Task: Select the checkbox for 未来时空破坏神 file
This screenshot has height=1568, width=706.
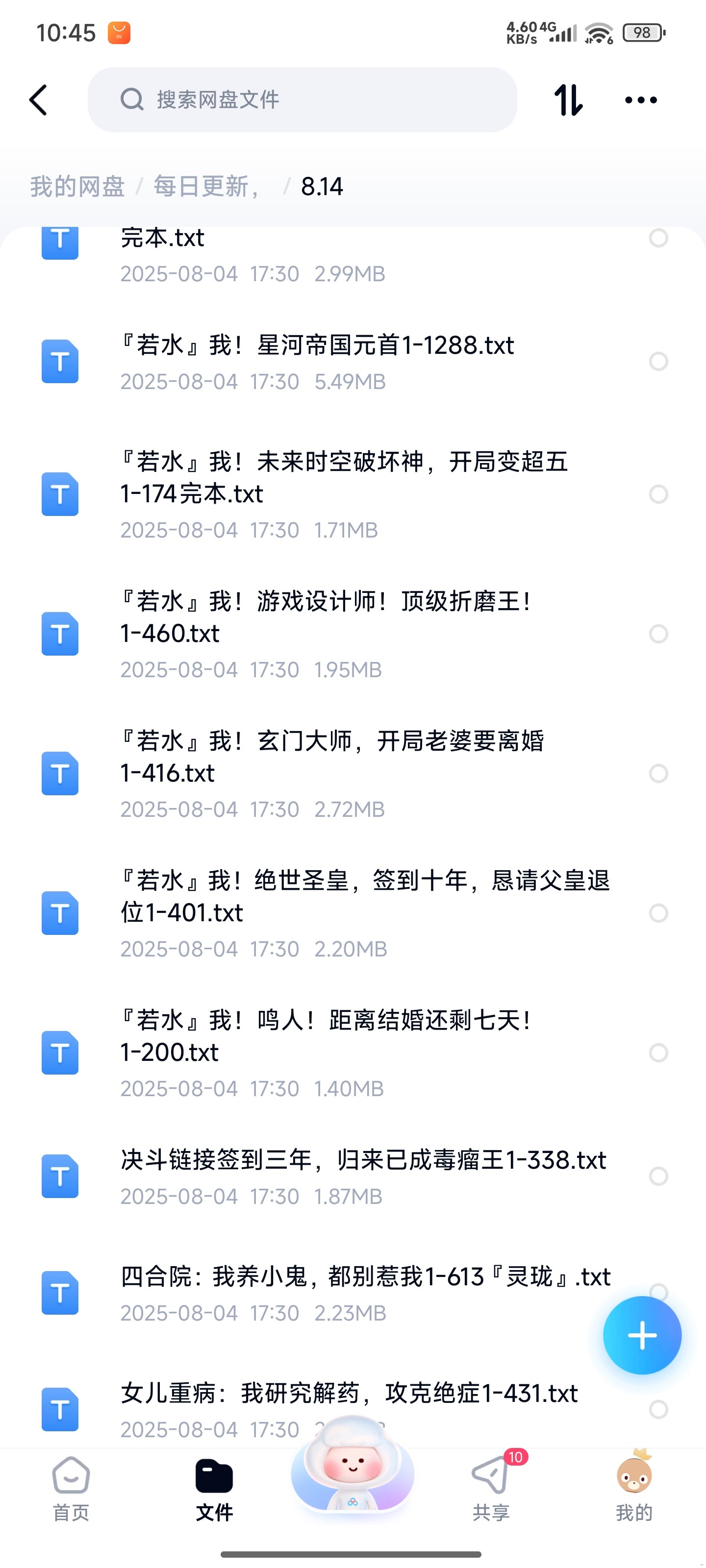Action: click(x=658, y=494)
